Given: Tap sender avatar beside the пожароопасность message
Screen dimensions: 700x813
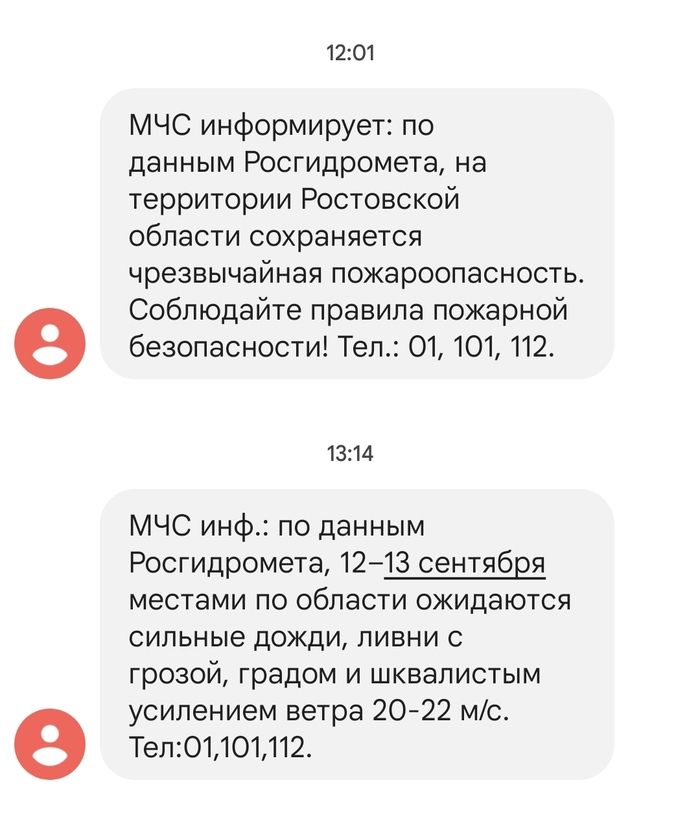Looking at the screenshot, I should coord(50,342).
